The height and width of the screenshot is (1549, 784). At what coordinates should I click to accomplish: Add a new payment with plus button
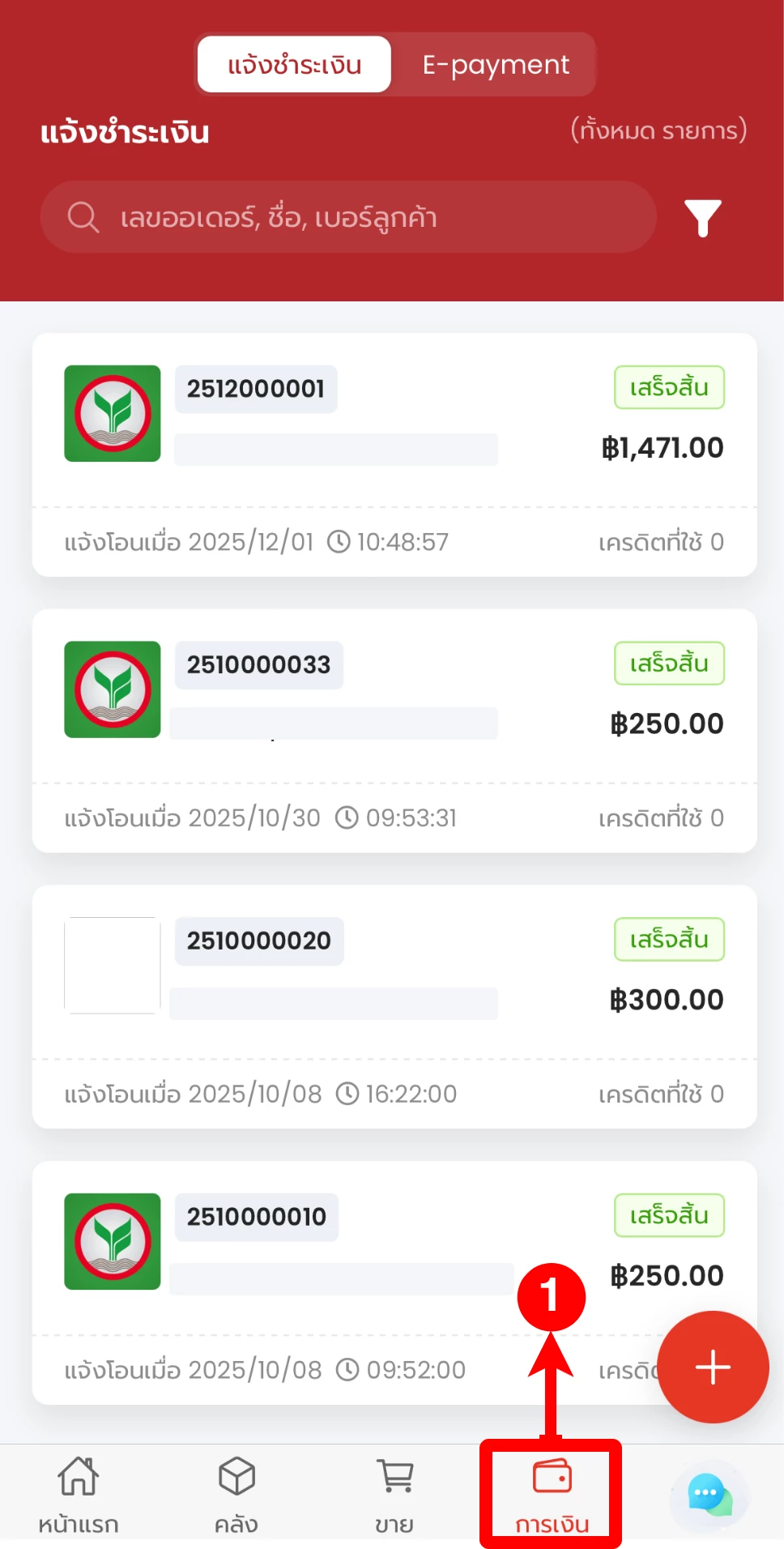pyautogui.click(x=713, y=1367)
